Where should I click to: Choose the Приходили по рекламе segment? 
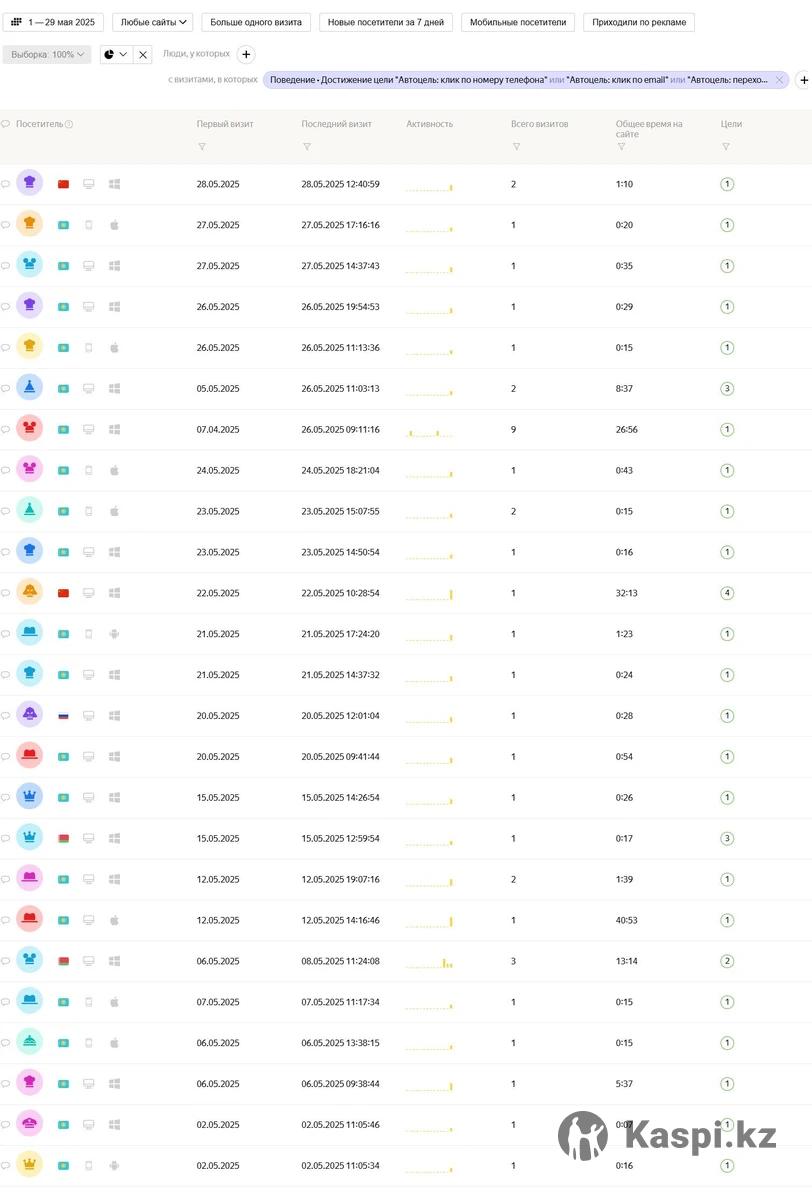tap(638, 22)
